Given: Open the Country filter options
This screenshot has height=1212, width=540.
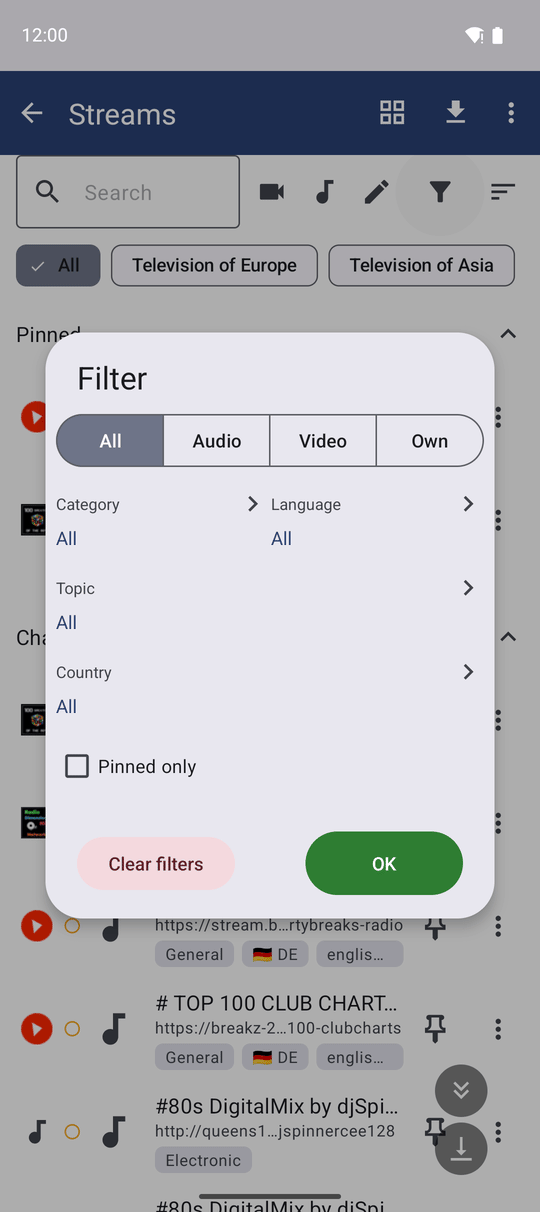Looking at the screenshot, I should 266,689.
